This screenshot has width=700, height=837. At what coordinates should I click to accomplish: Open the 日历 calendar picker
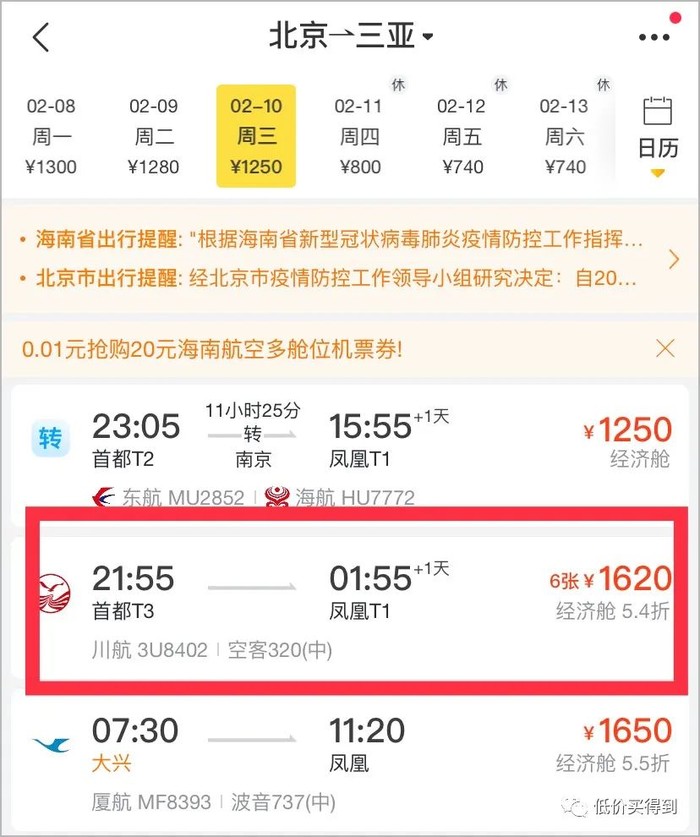point(657,135)
